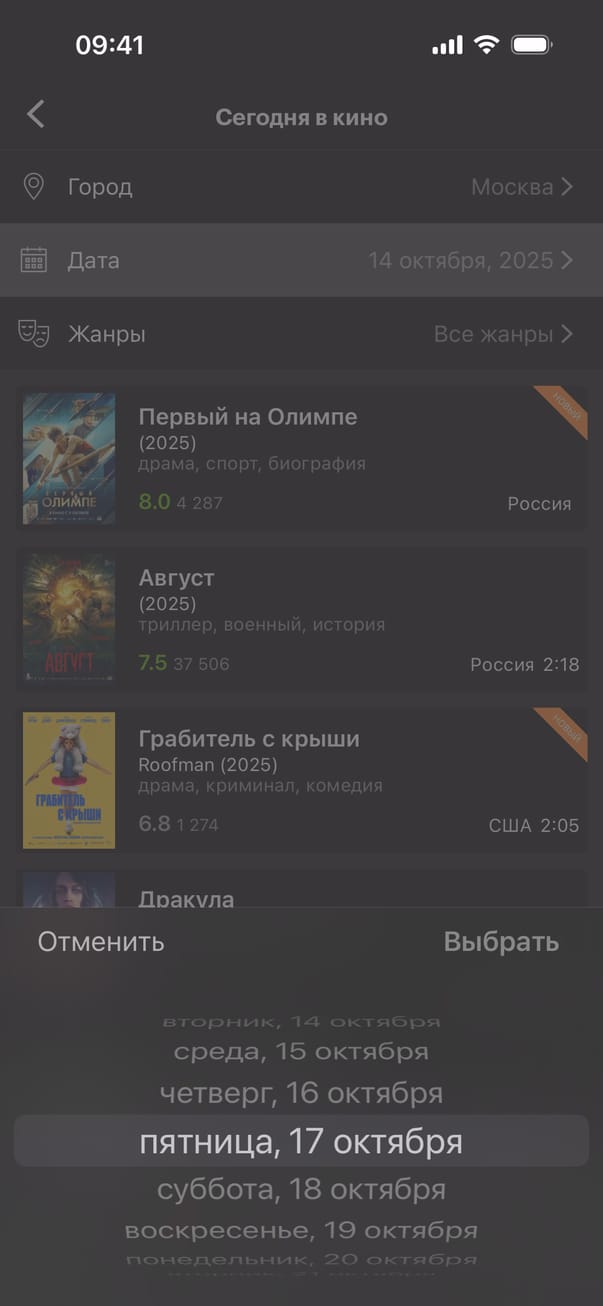The image size is (603, 1306).
Task: Confirm the date with Выбрать
Action: 501,942
